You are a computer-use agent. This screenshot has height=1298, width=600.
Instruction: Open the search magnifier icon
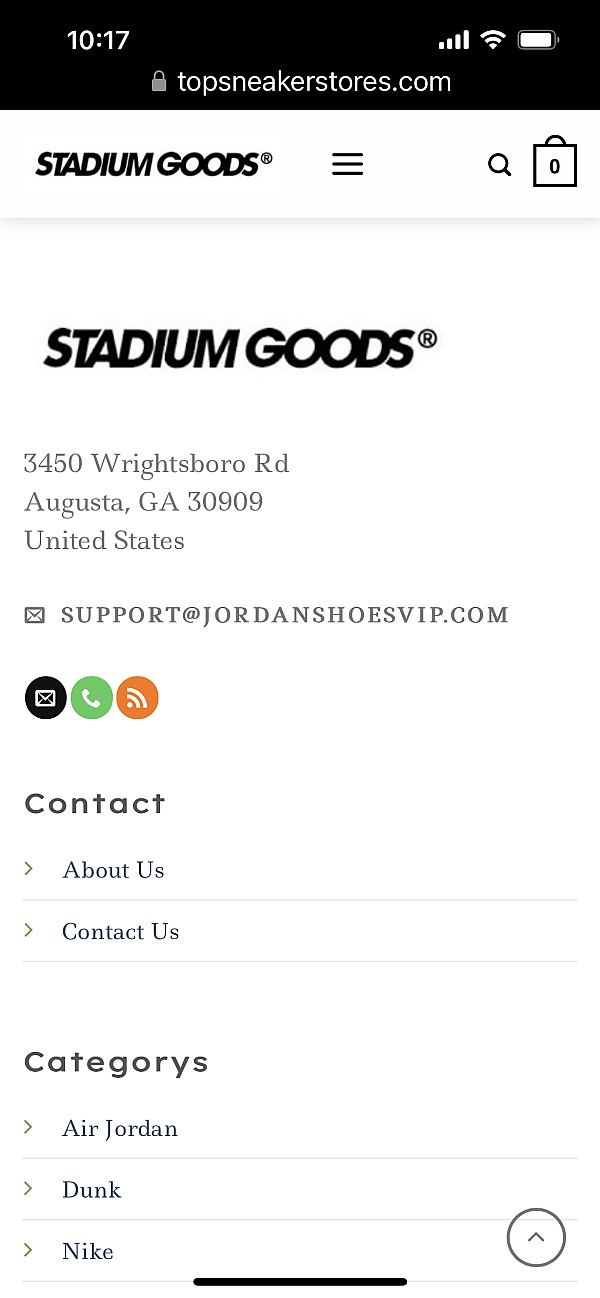tap(500, 165)
